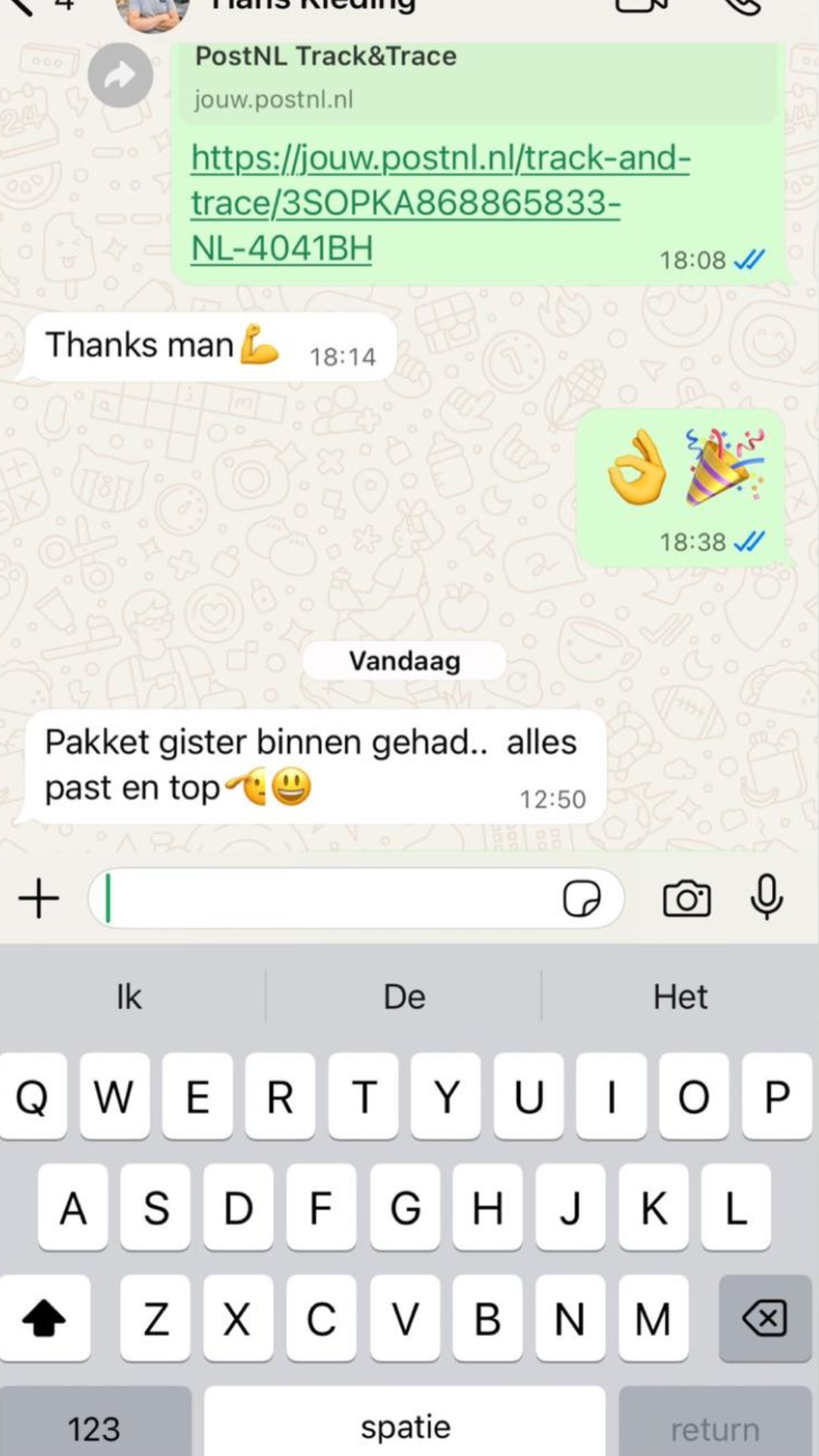This screenshot has width=819, height=1456.
Task: Start a video call from the header
Action: (642, 6)
